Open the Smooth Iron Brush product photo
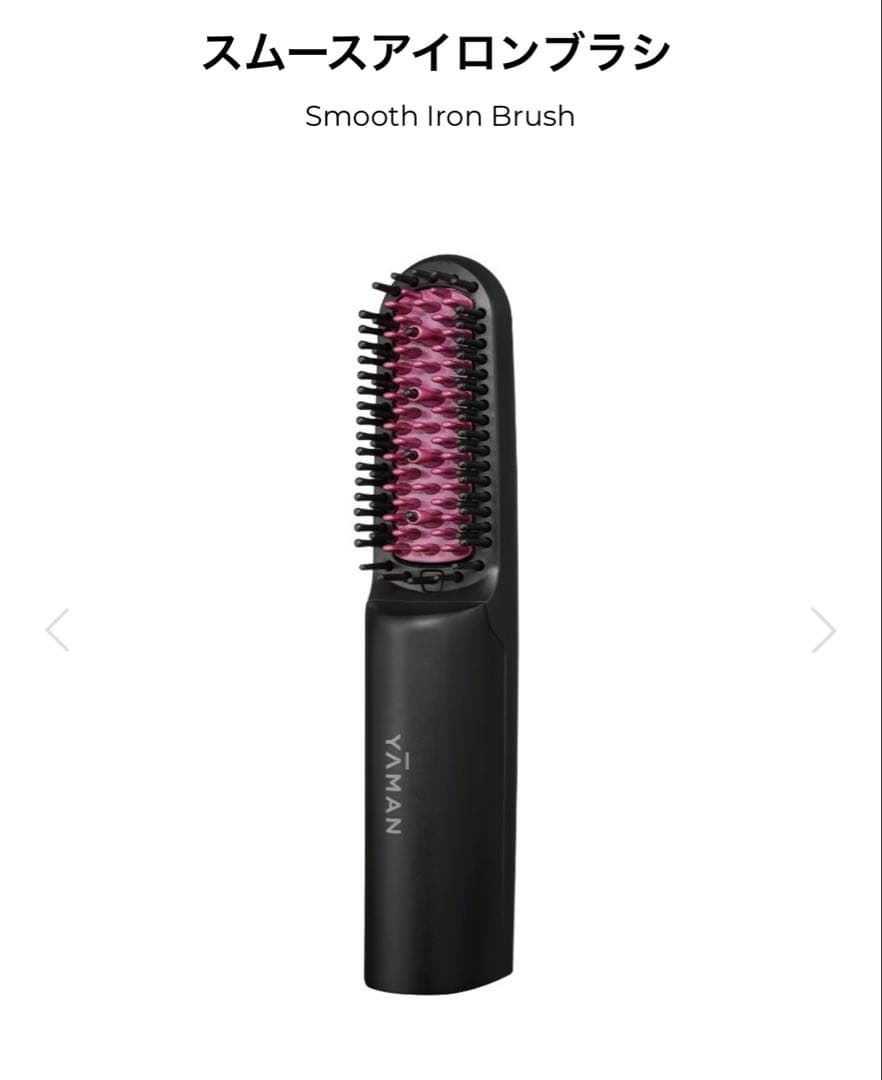The height and width of the screenshot is (1080, 882). [440, 620]
